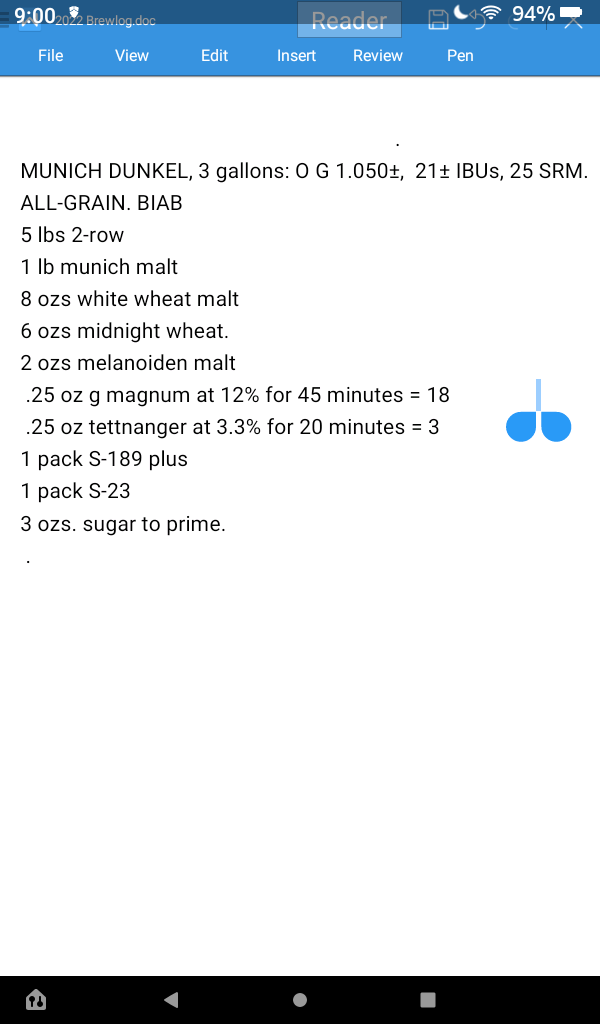Tap the blue text cursor handle
Image resolution: width=600 pixels, height=1024 pixels.
pos(538,424)
